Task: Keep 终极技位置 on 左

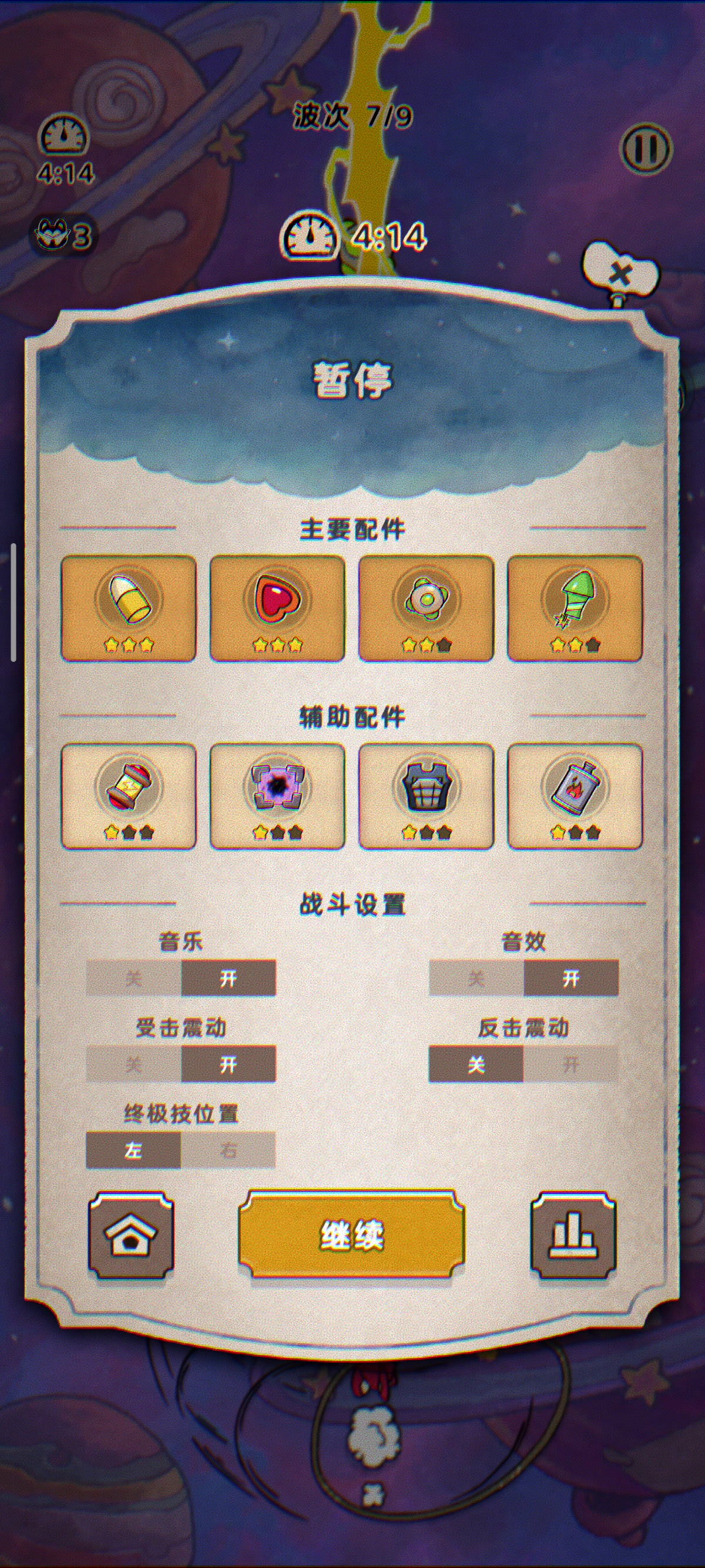Action: coord(133,1150)
